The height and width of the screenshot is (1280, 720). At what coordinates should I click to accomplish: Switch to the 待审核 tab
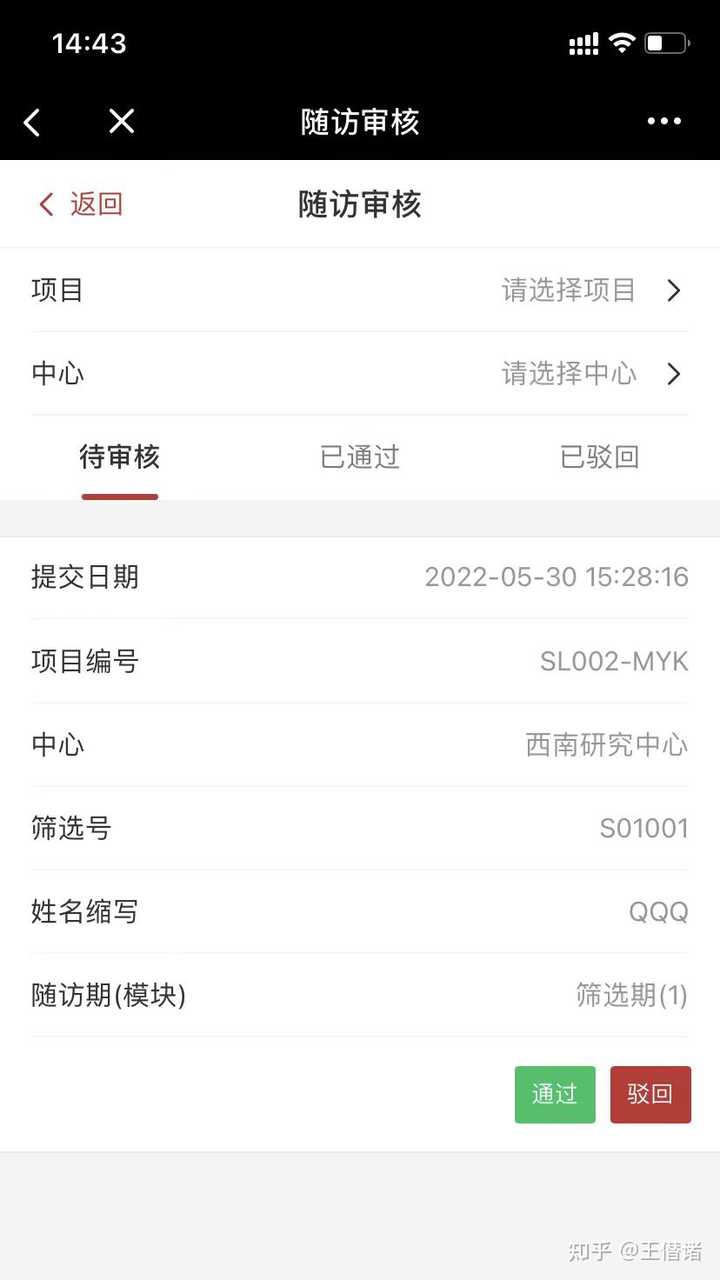(x=120, y=458)
